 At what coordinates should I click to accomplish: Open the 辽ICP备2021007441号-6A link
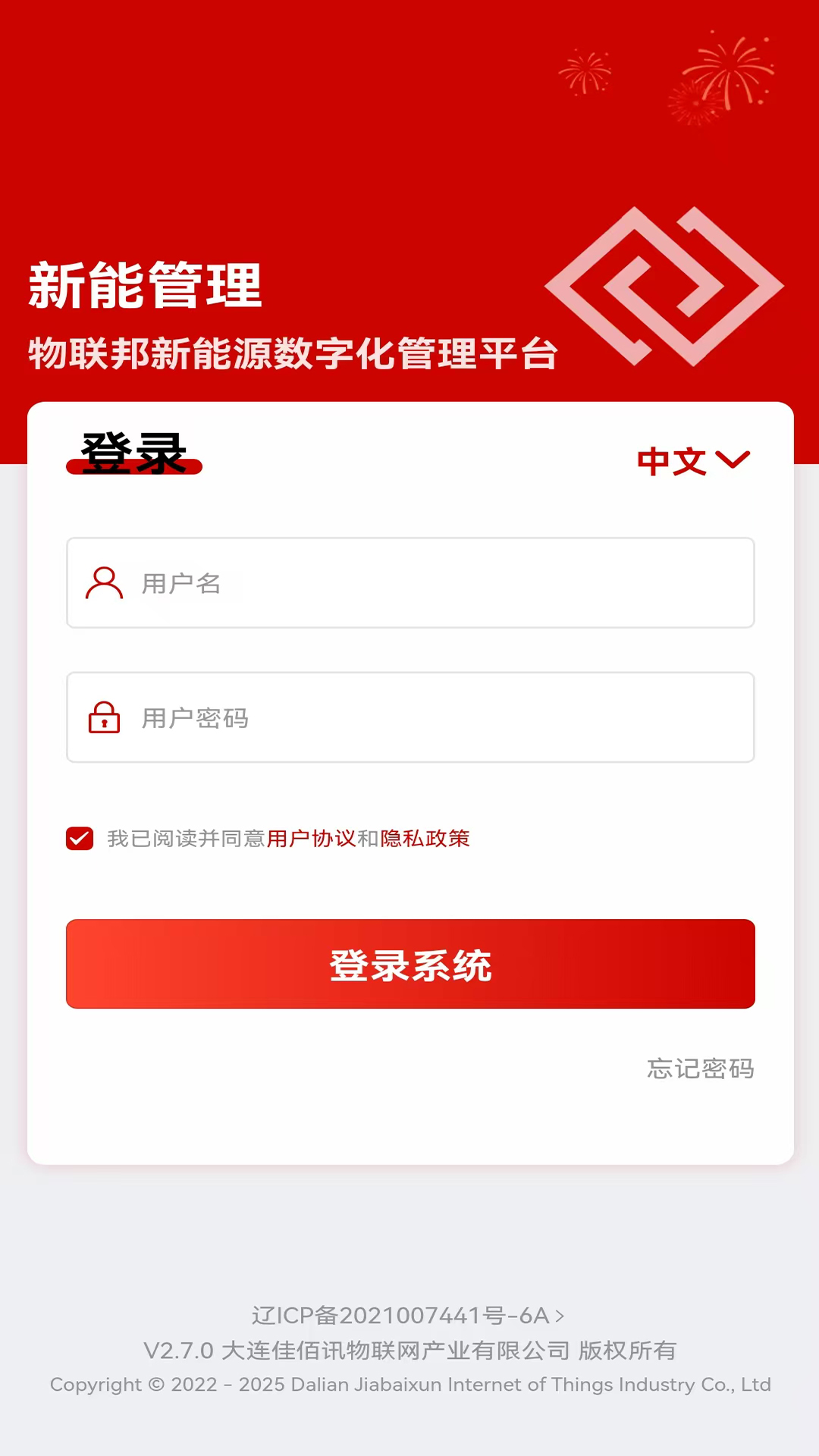[x=408, y=1316]
